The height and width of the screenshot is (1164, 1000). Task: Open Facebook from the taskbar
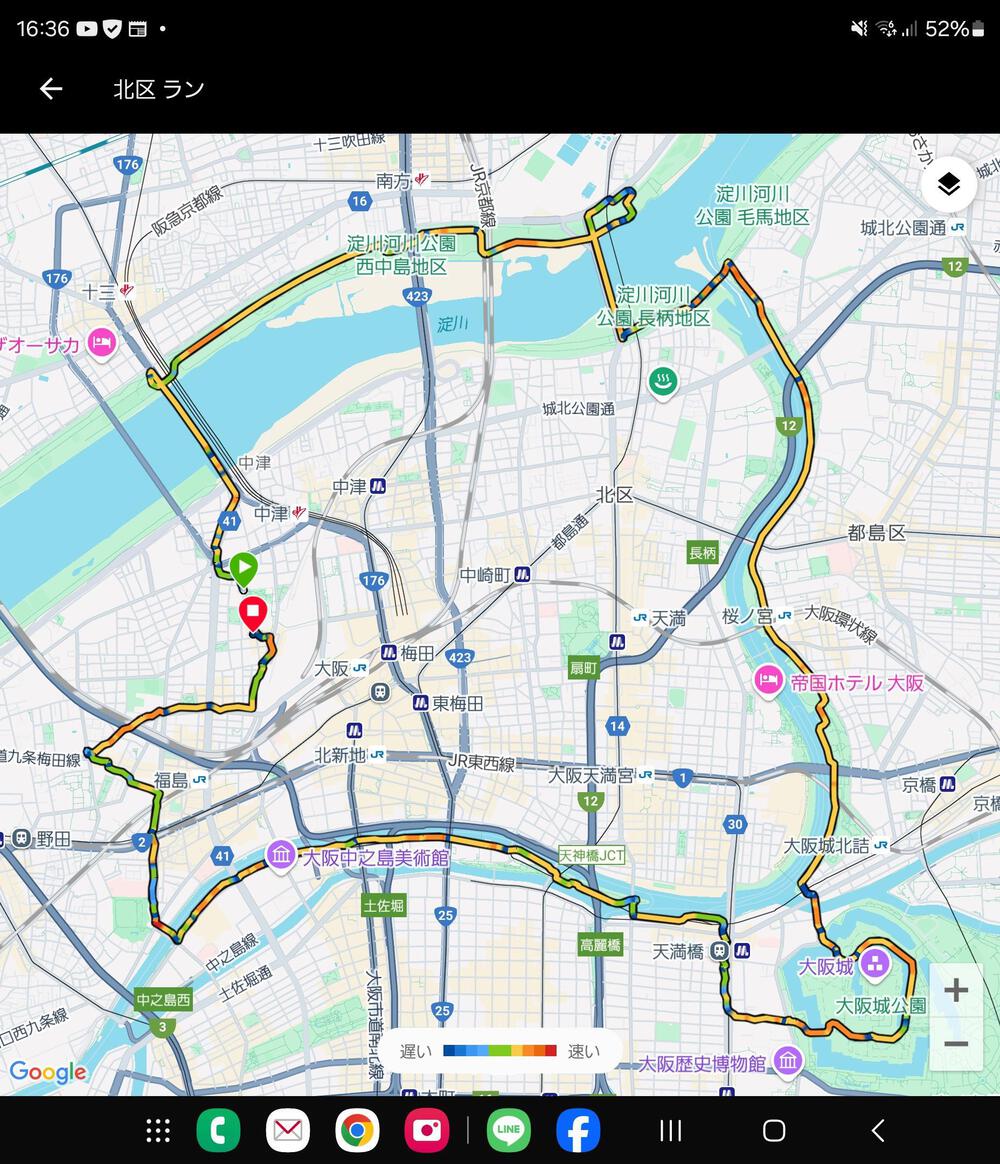[578, 1131]
